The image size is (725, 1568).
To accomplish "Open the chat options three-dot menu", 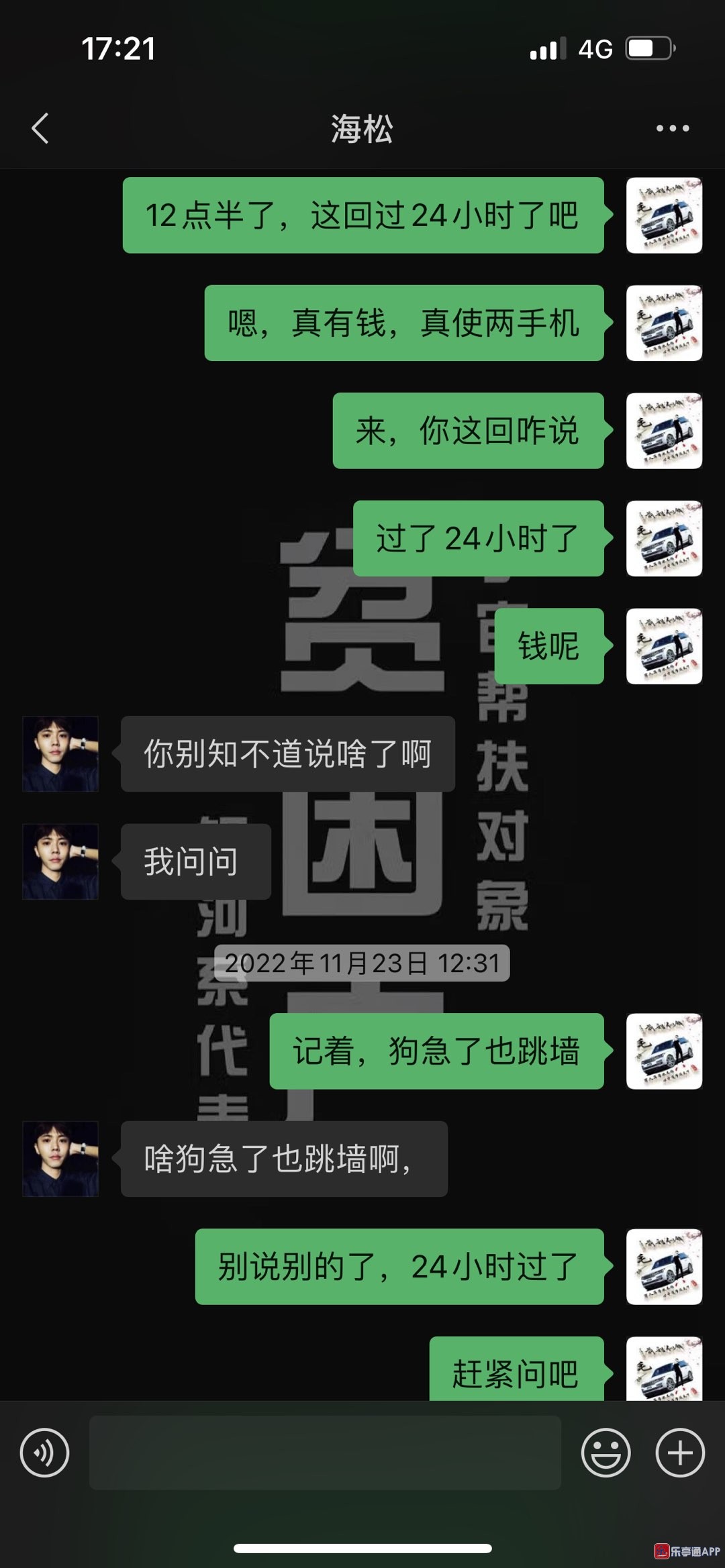I will click(672, 128).
